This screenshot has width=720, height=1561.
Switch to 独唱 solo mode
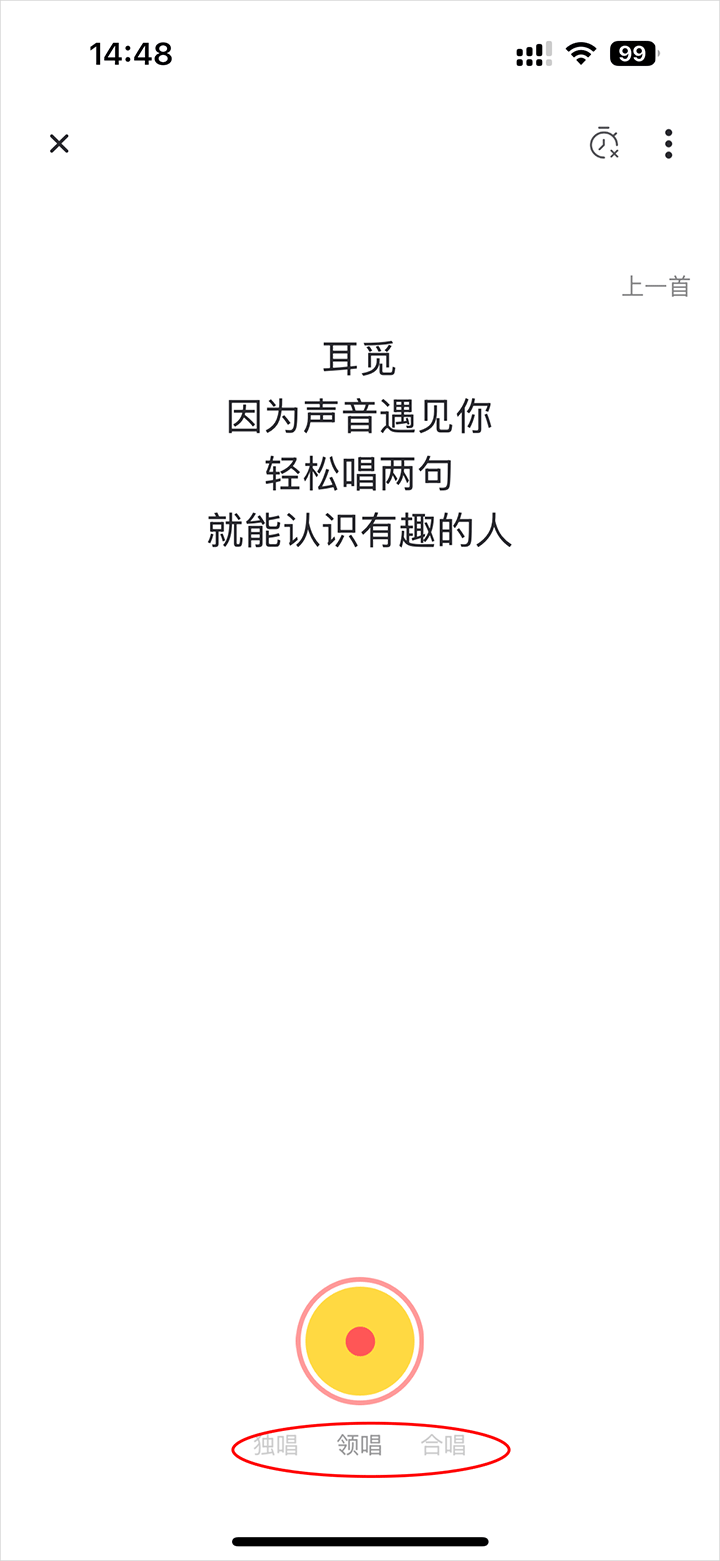point(275,1445)
